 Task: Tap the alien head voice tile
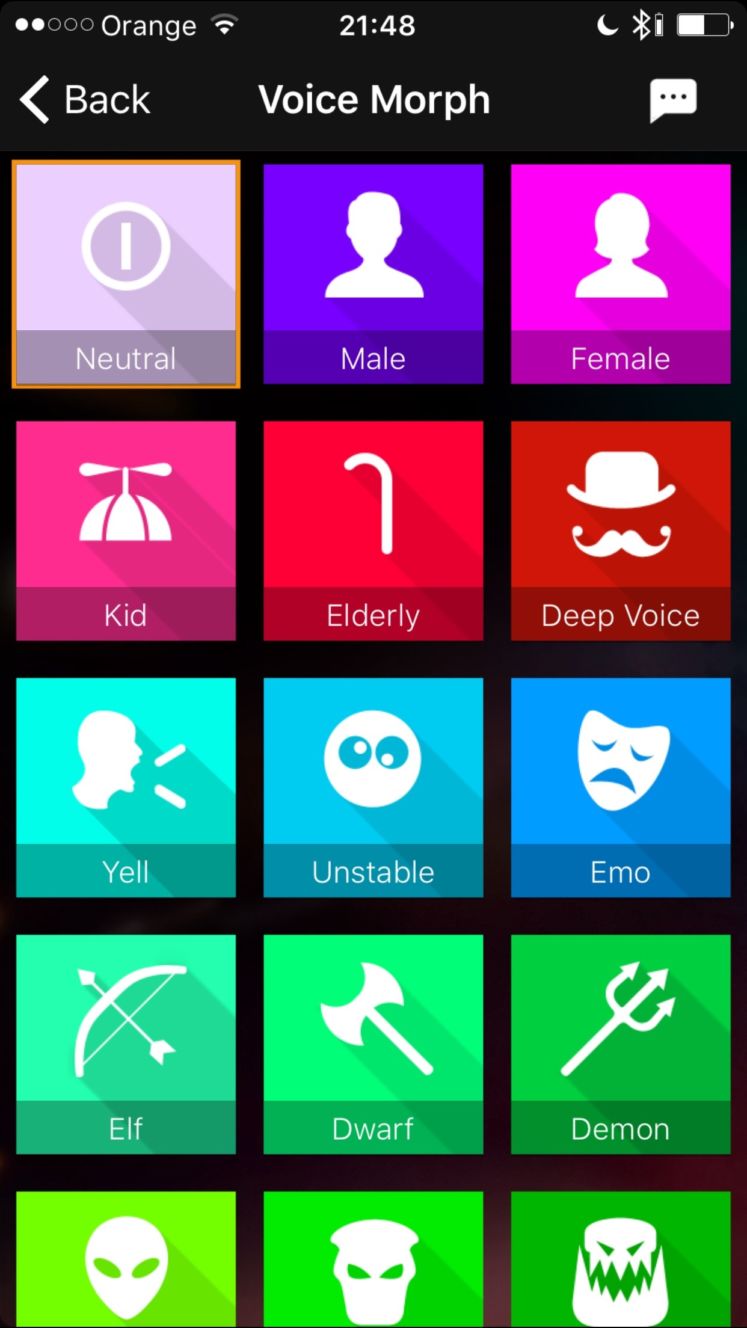click(126, 1260)
